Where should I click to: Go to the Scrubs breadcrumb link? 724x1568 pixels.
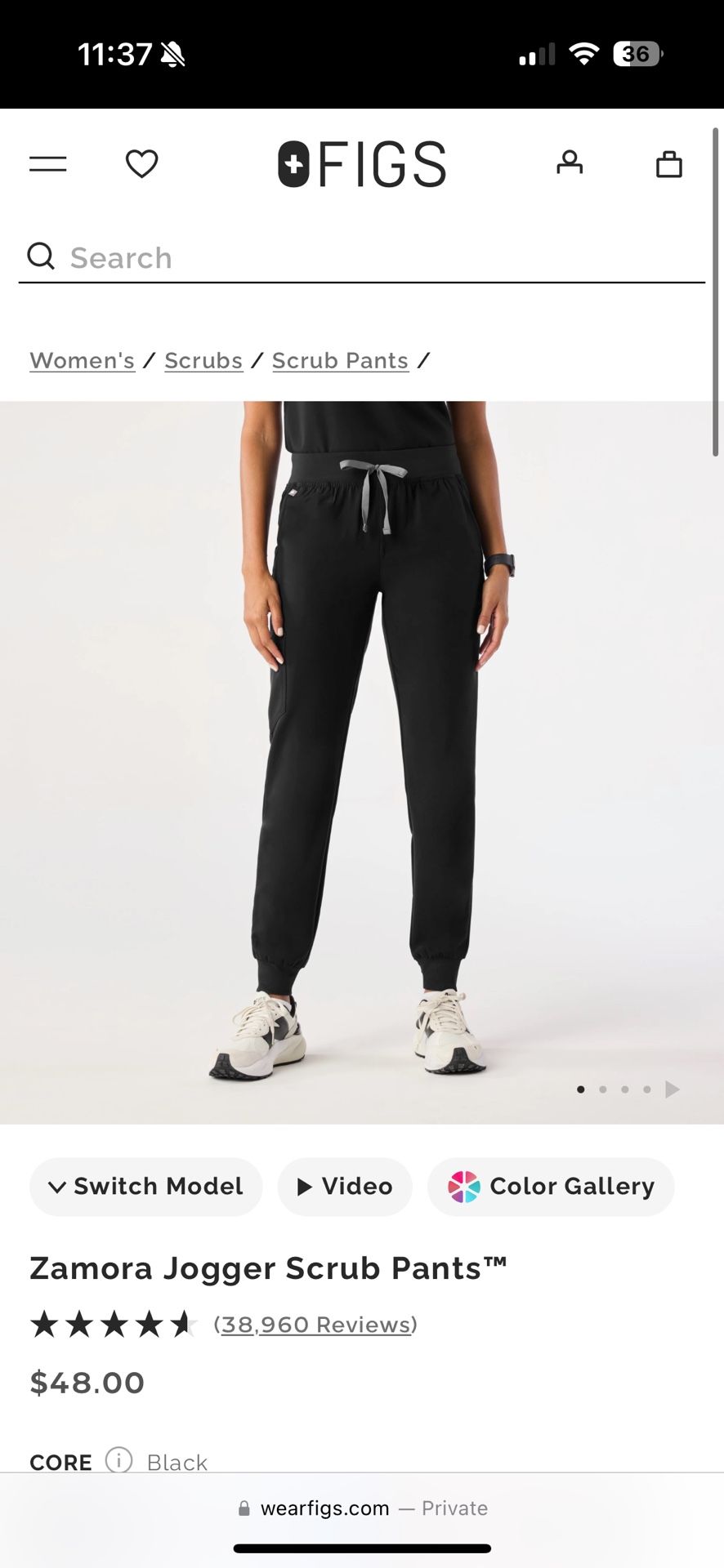[x=203, y=361]
